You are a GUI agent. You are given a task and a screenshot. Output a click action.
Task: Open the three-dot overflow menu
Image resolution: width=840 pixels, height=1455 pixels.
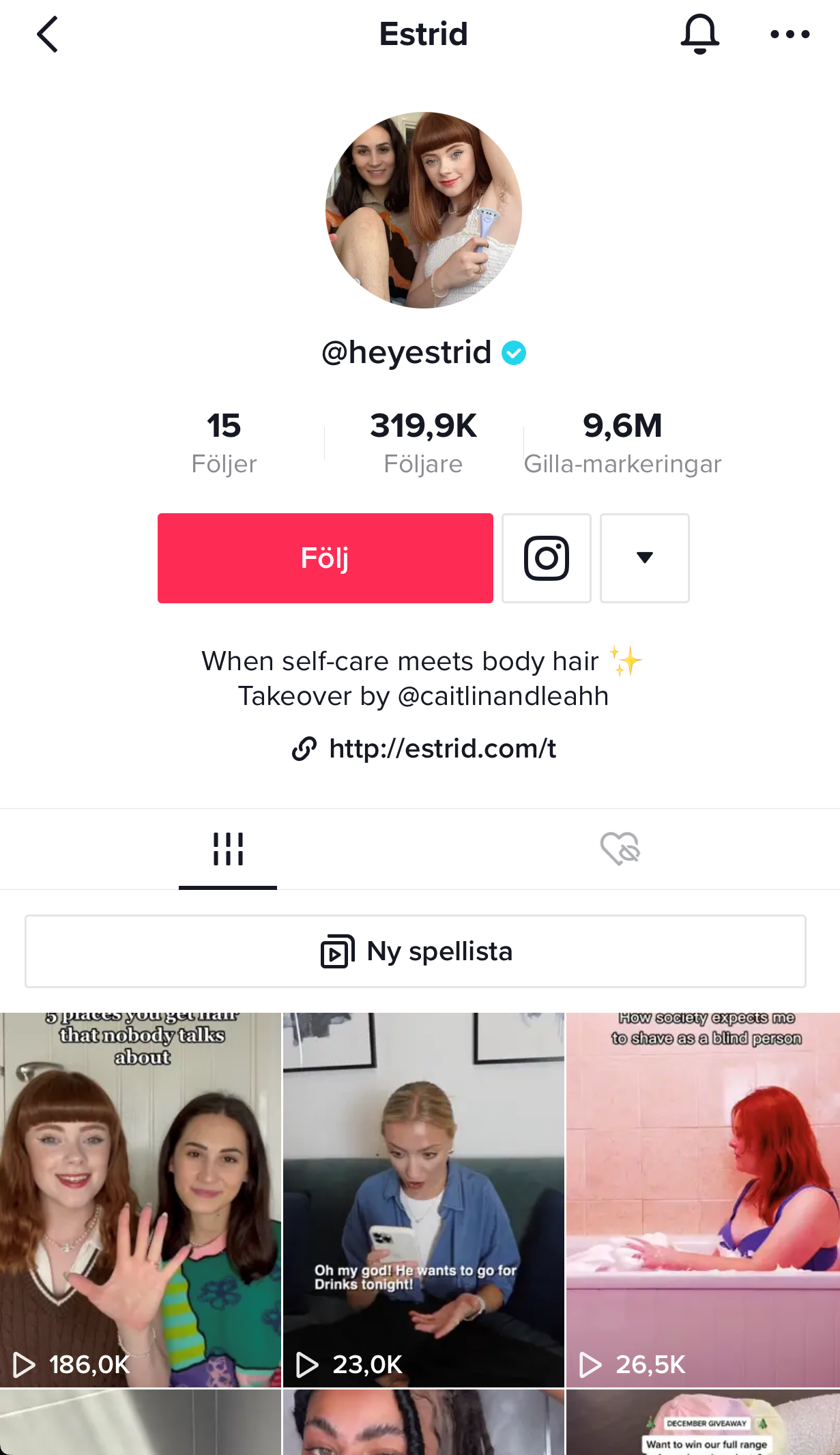click(x=790, y=34)
